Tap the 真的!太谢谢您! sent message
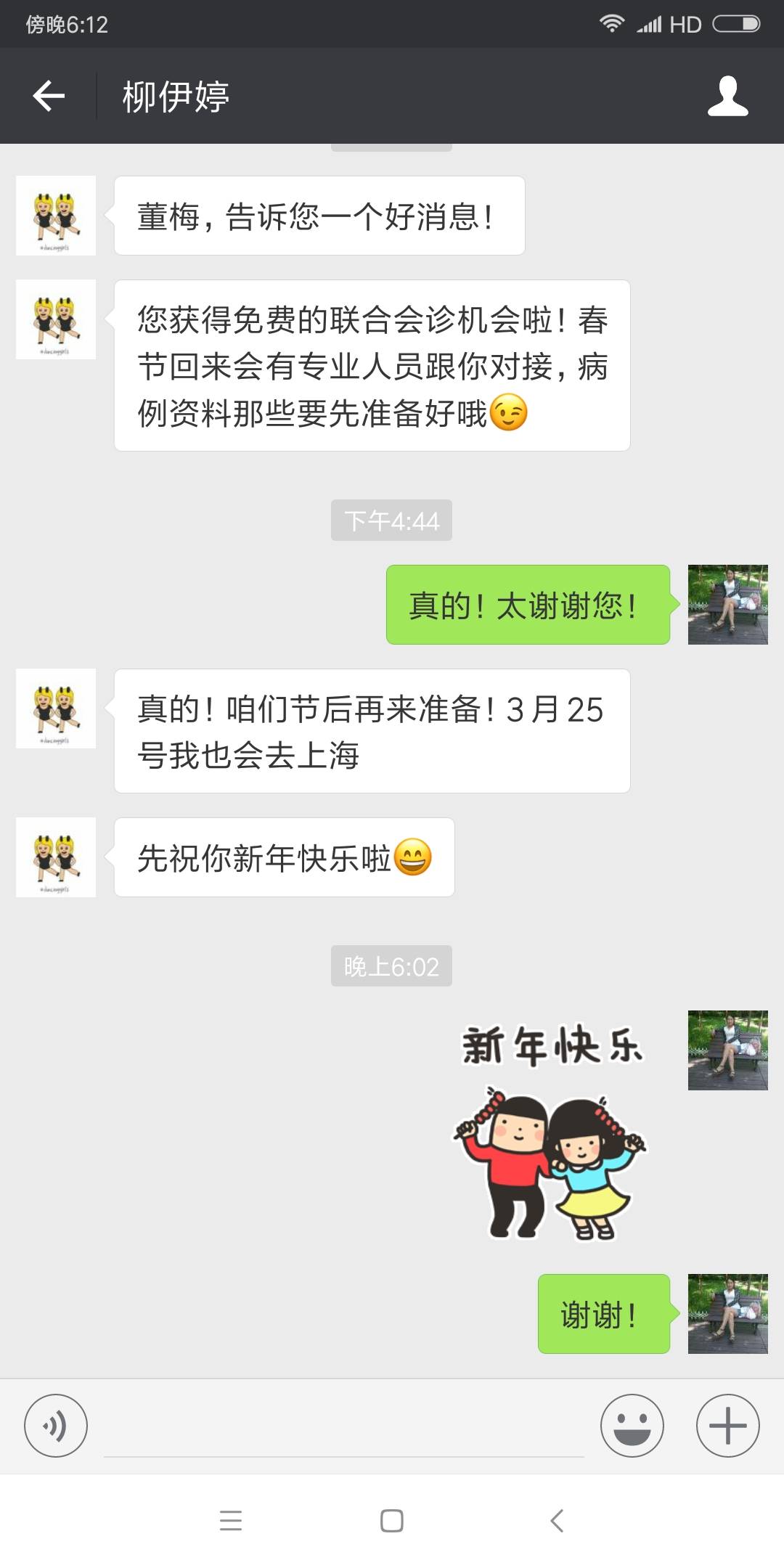784x1568 pixels. [528, 605]
